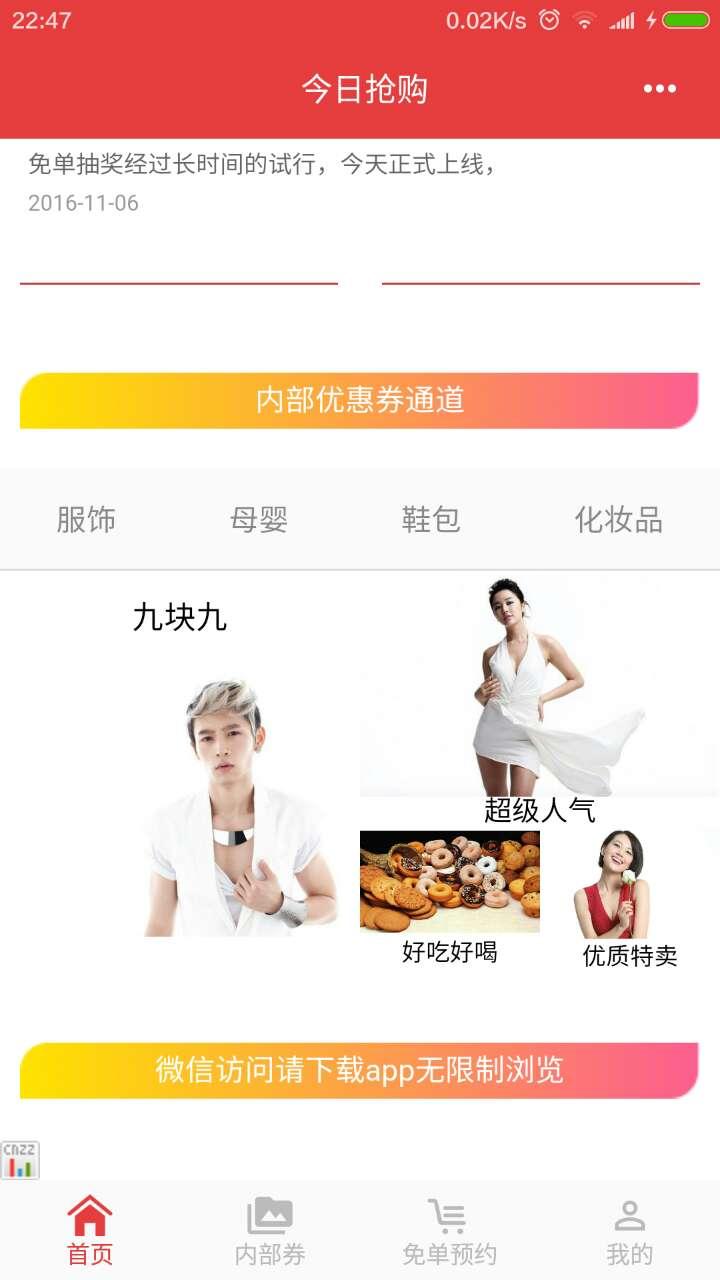Select the 鞋包 category
720x1280 pixels.
(431, 520)
